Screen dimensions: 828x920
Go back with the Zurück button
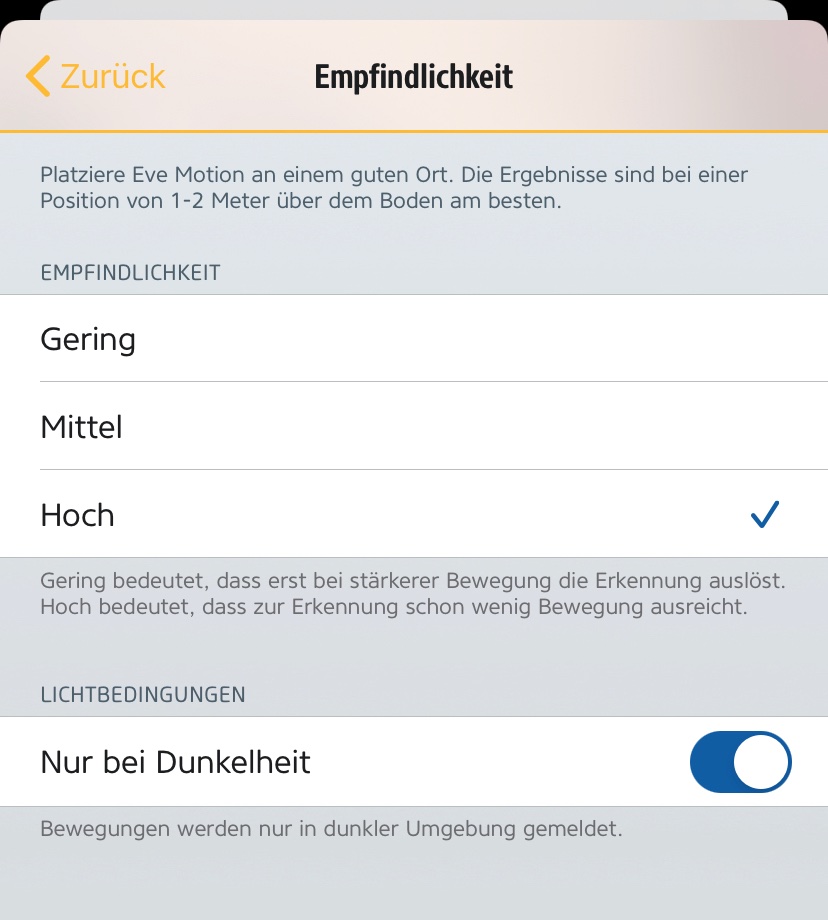point(96,77)
